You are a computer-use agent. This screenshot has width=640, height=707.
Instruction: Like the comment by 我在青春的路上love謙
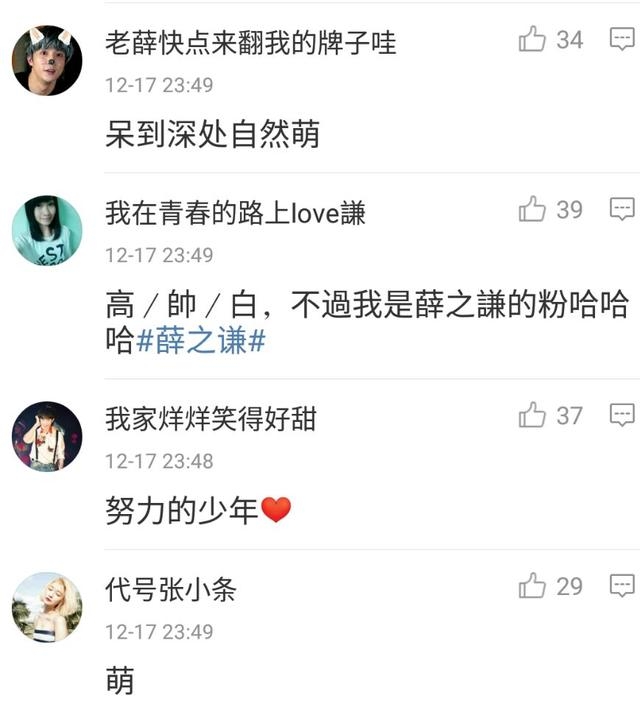coord(532,210)
